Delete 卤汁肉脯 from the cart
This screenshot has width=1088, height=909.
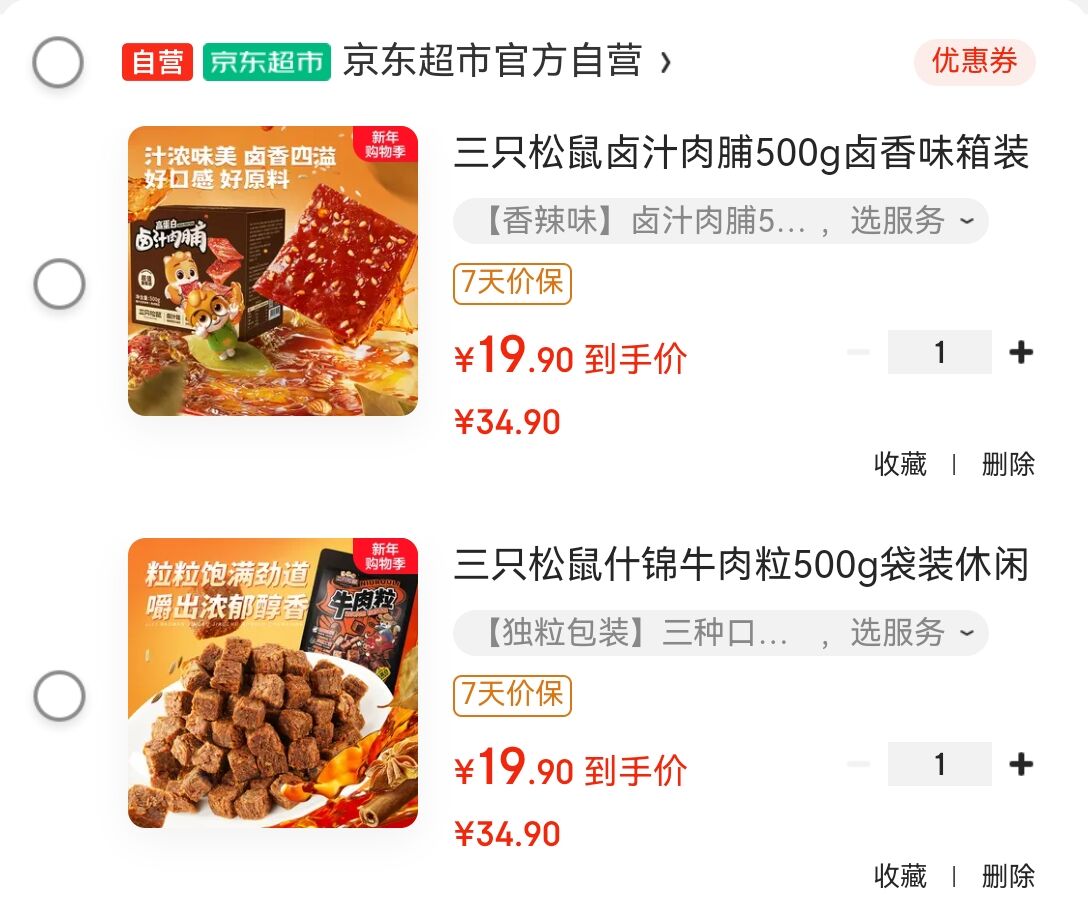click(x=1008, y=464)
